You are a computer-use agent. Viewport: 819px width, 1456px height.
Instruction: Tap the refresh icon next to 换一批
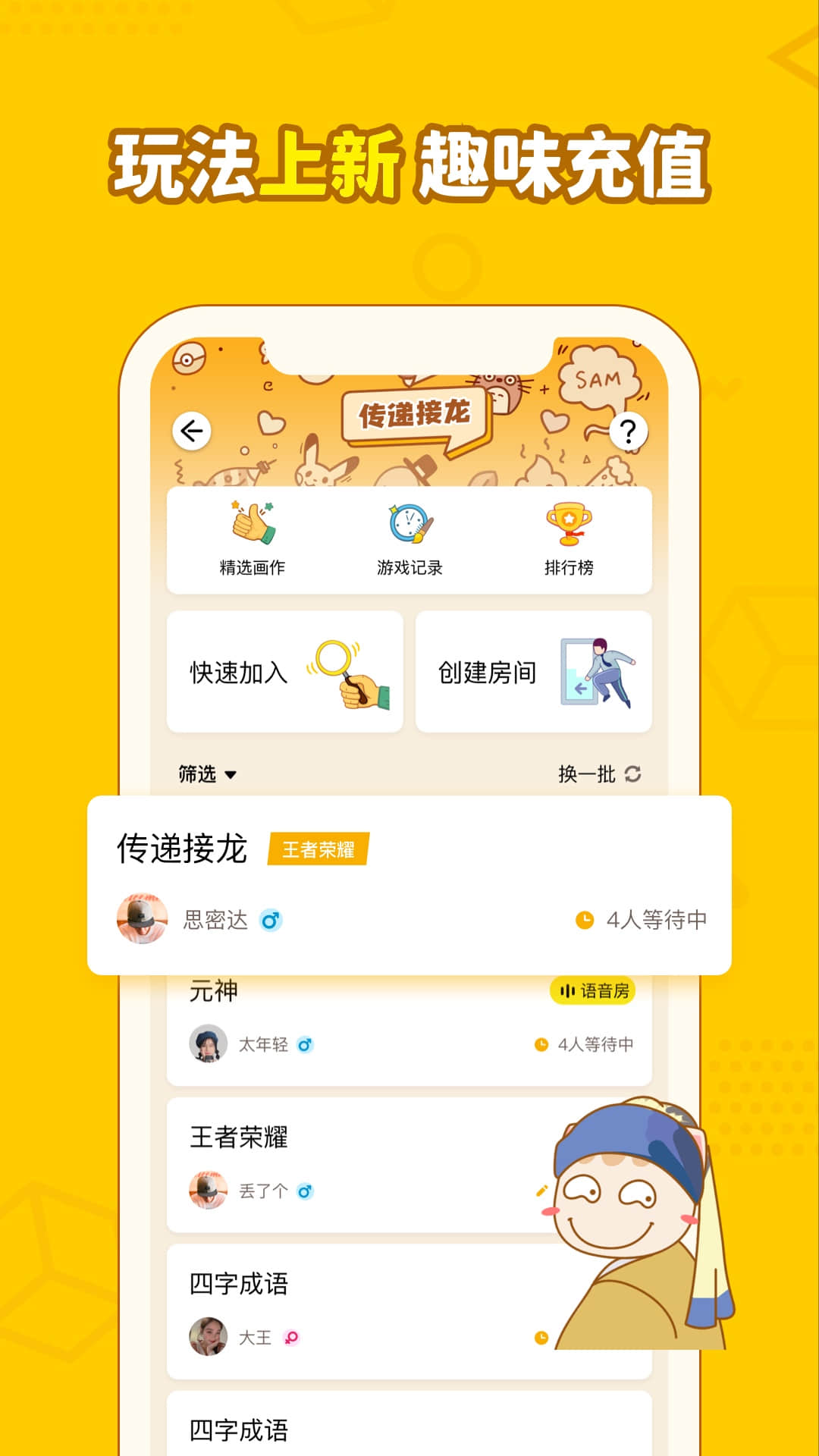tap(634, 775)
